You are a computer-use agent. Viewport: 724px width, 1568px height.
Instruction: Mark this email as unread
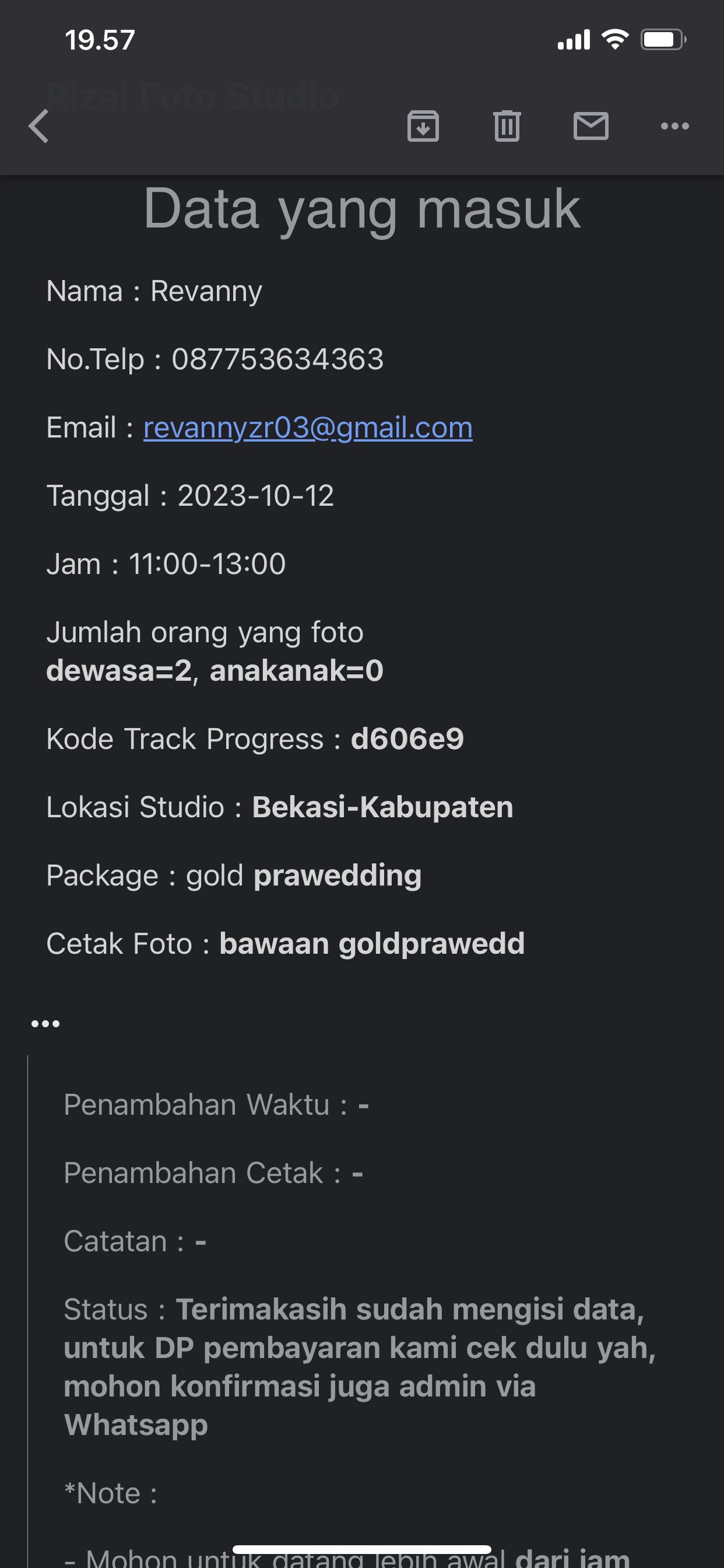point(591,127)
